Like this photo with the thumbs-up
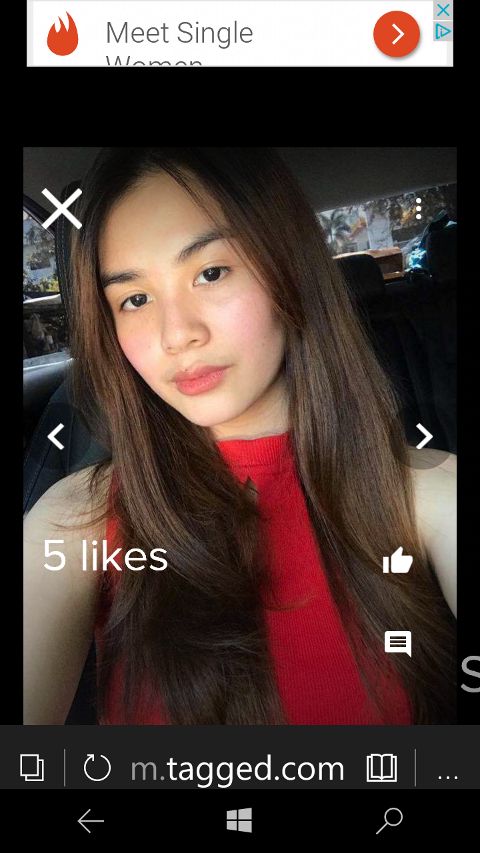Screen dimensions: 480x853 coord(398,560)
